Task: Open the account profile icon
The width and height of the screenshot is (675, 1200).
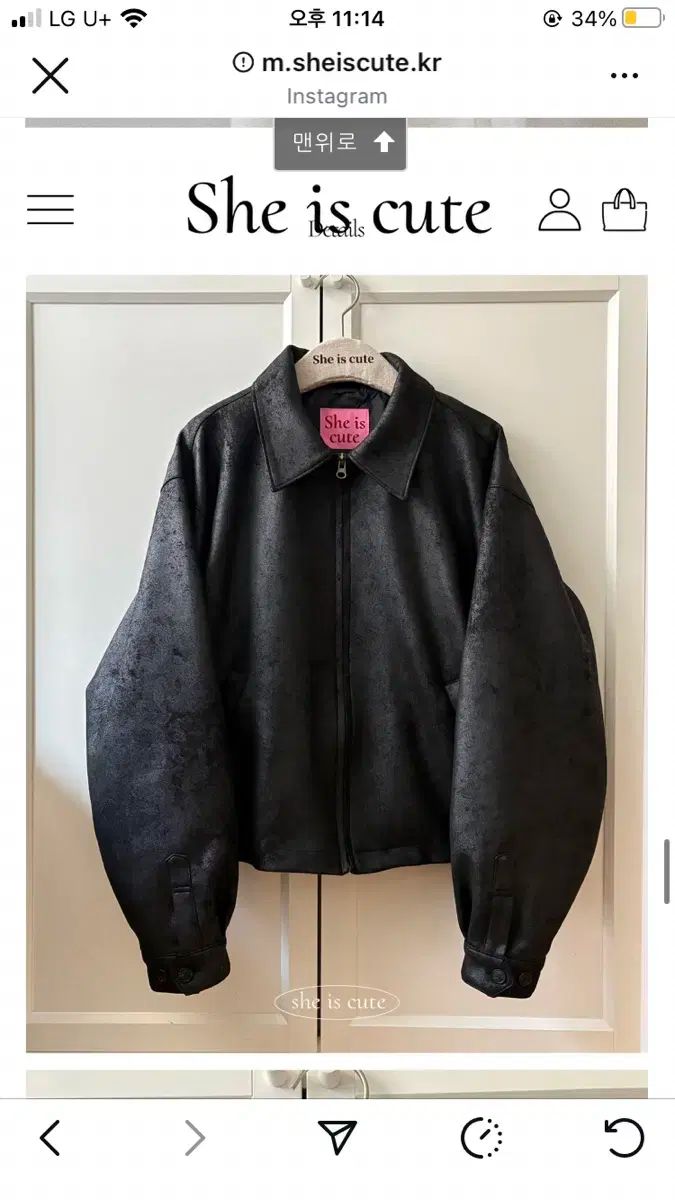Action: (x=559, y=210)
